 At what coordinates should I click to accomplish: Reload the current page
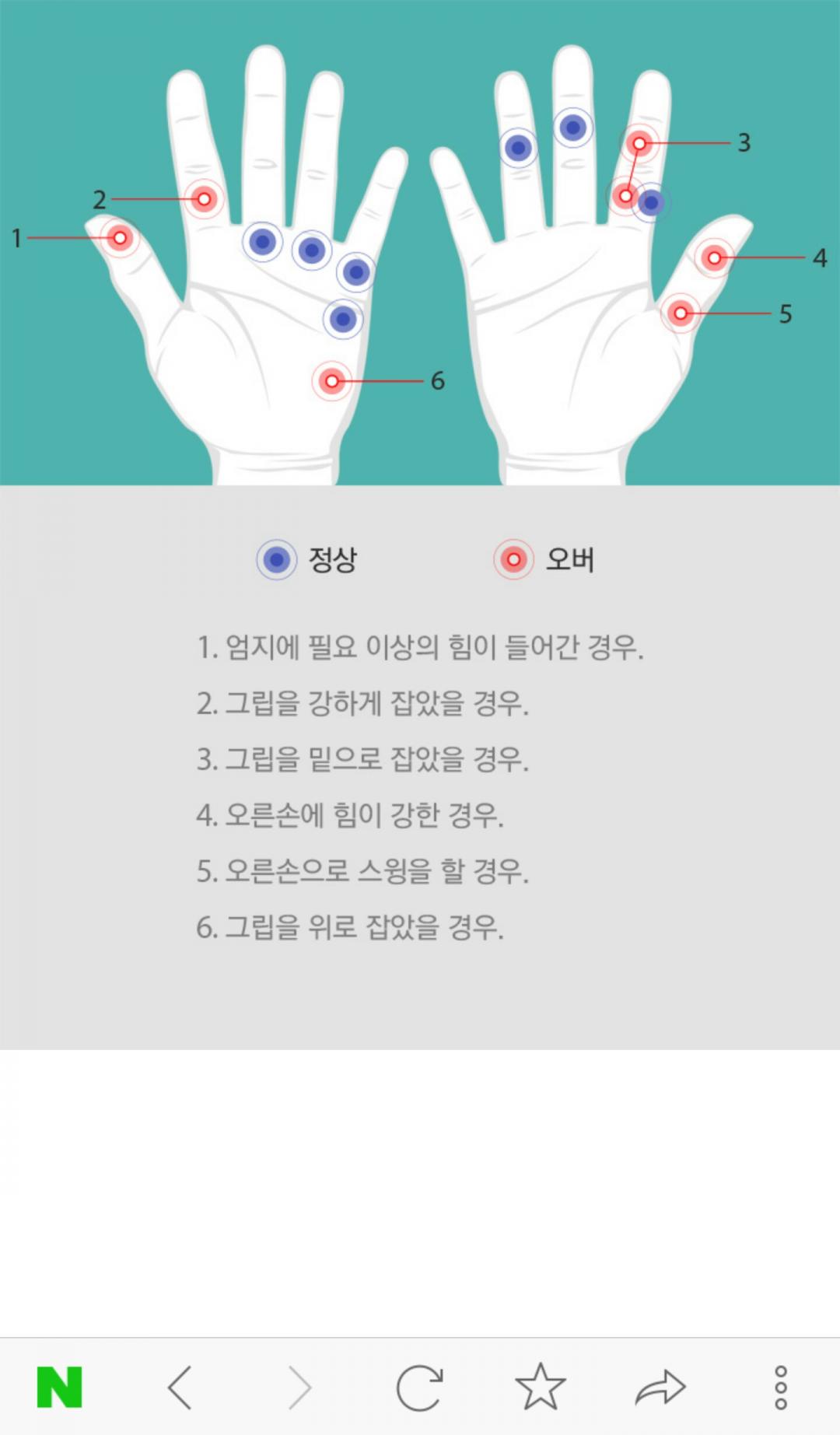[419, 1387]
